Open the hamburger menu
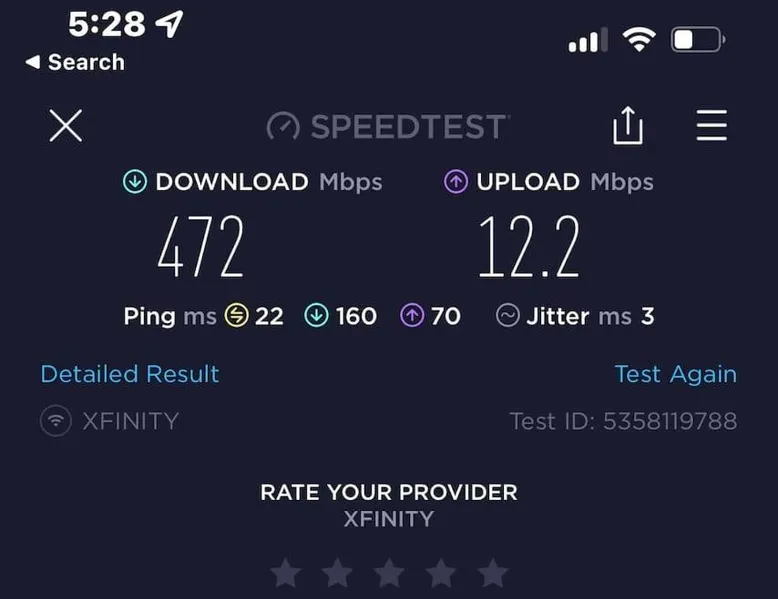Viewport: 778px width, 599px height. [711, 126]
